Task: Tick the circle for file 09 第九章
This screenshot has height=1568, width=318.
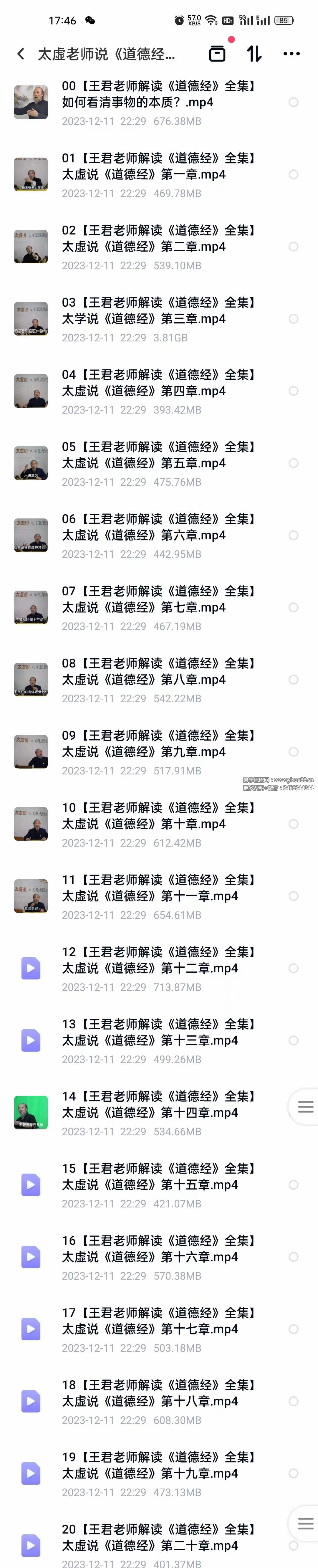Action: pos(294,752)
